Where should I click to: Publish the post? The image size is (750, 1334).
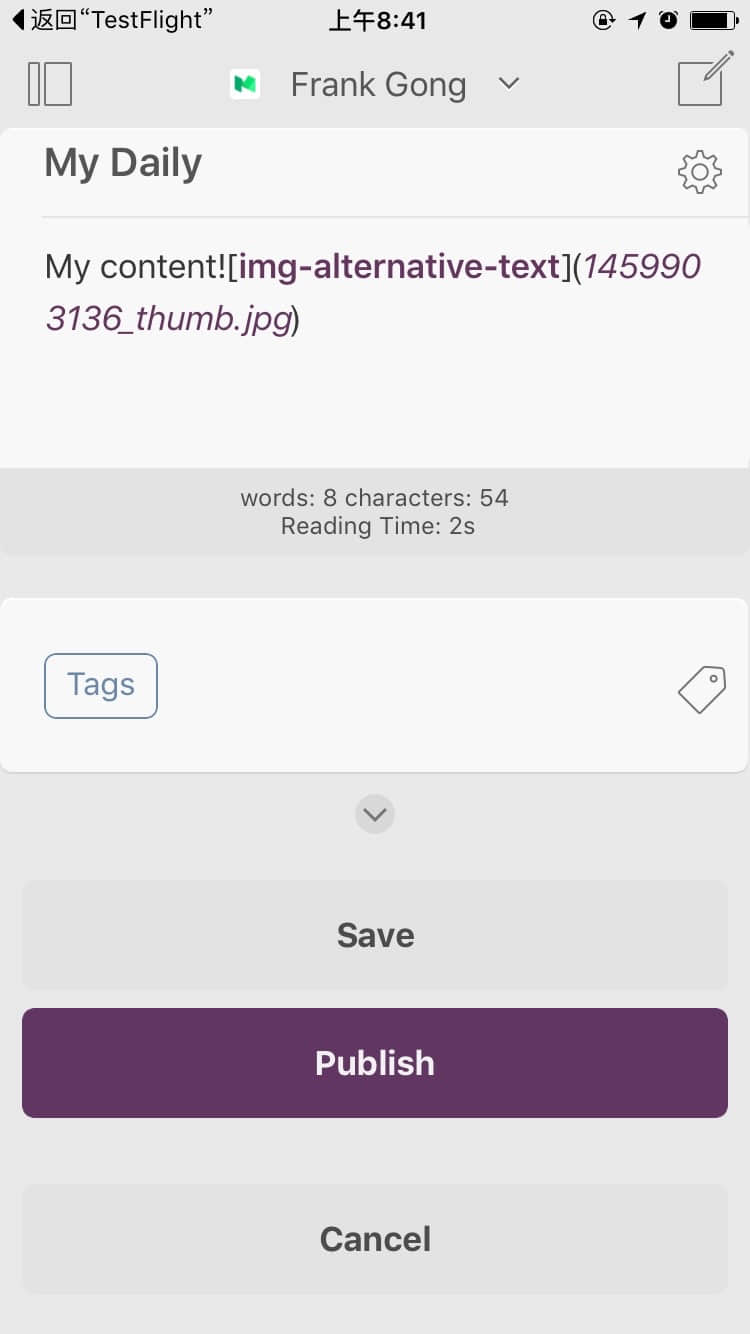[375, 1063]
